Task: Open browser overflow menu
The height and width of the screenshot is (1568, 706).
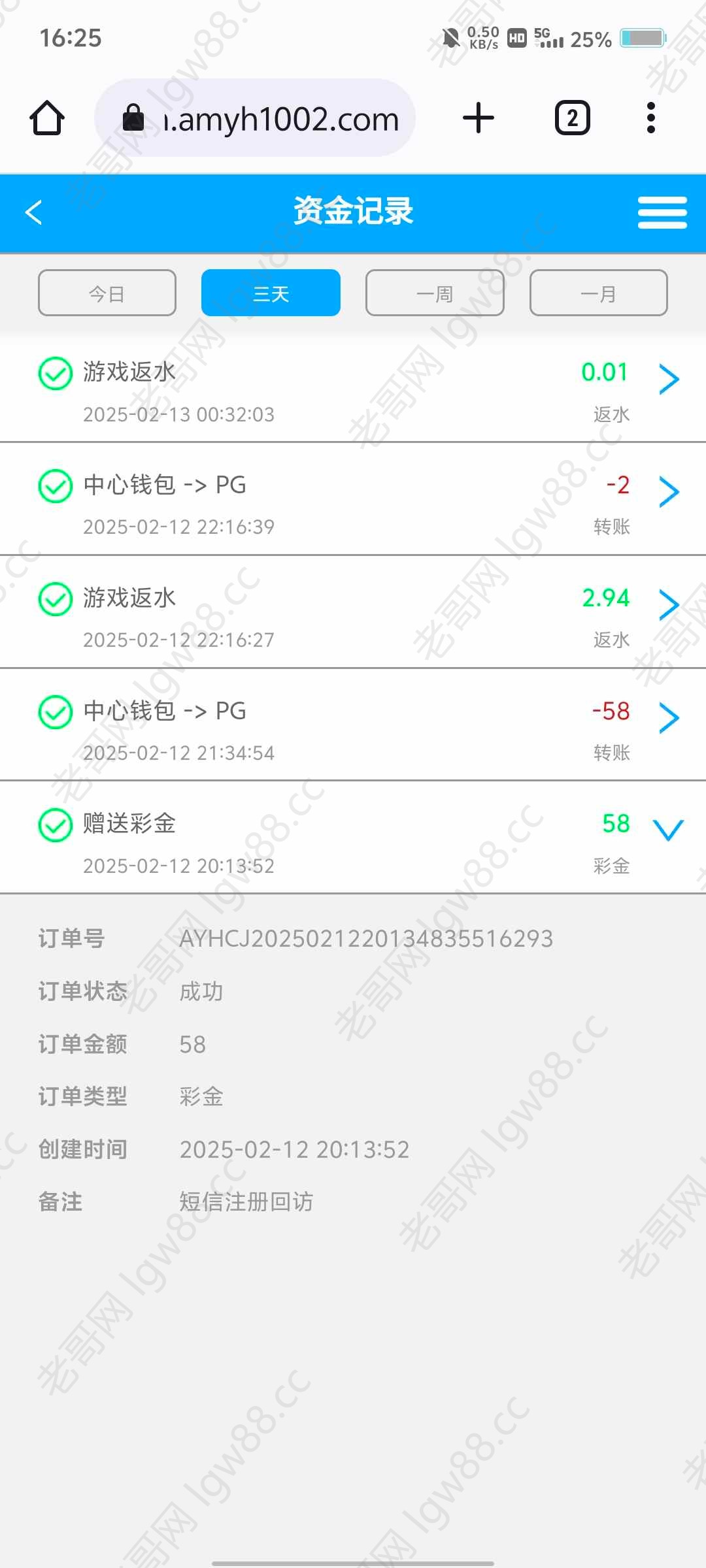Action: 650,118
